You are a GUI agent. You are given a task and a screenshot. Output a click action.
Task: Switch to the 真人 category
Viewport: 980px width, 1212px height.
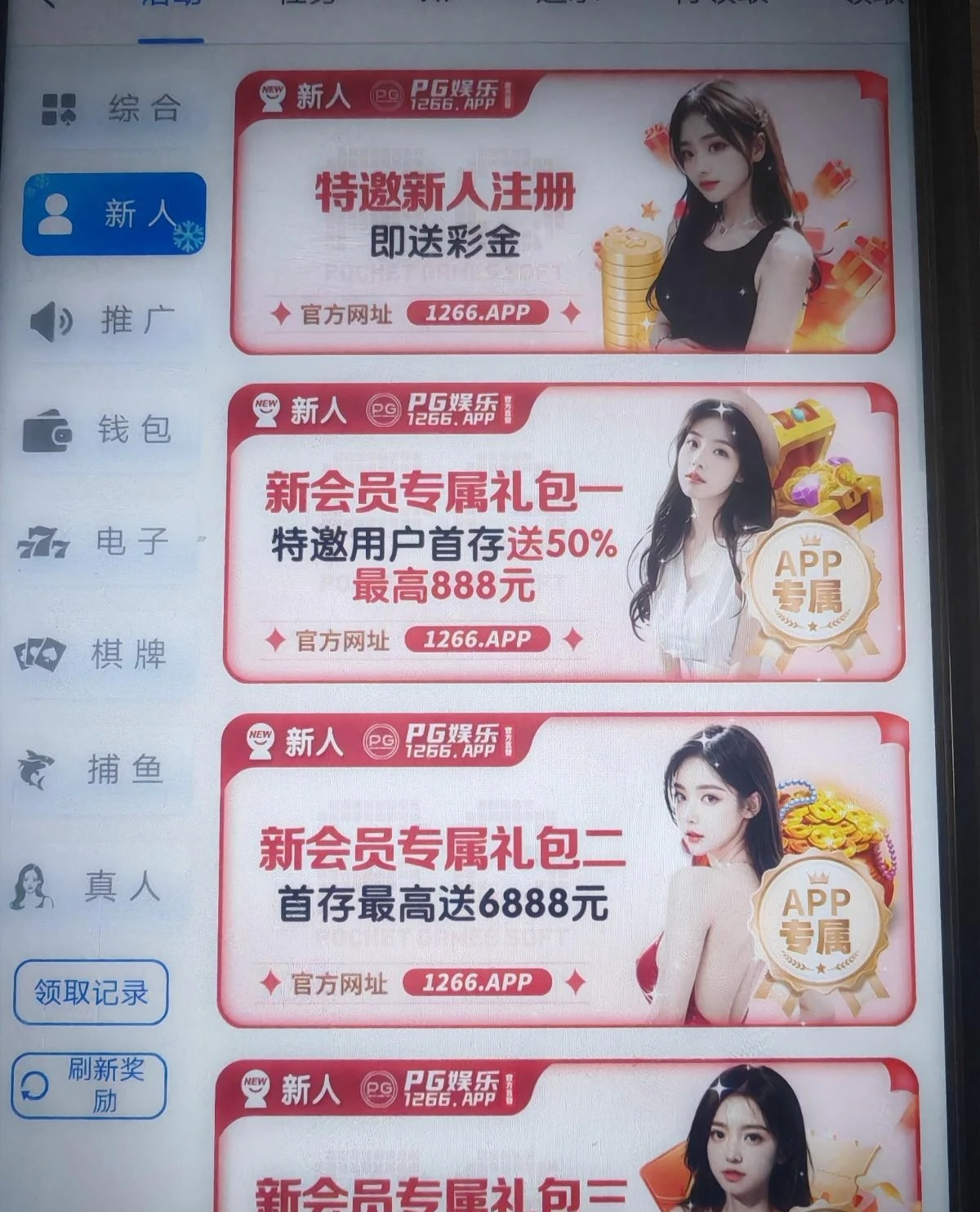(88, 887)
